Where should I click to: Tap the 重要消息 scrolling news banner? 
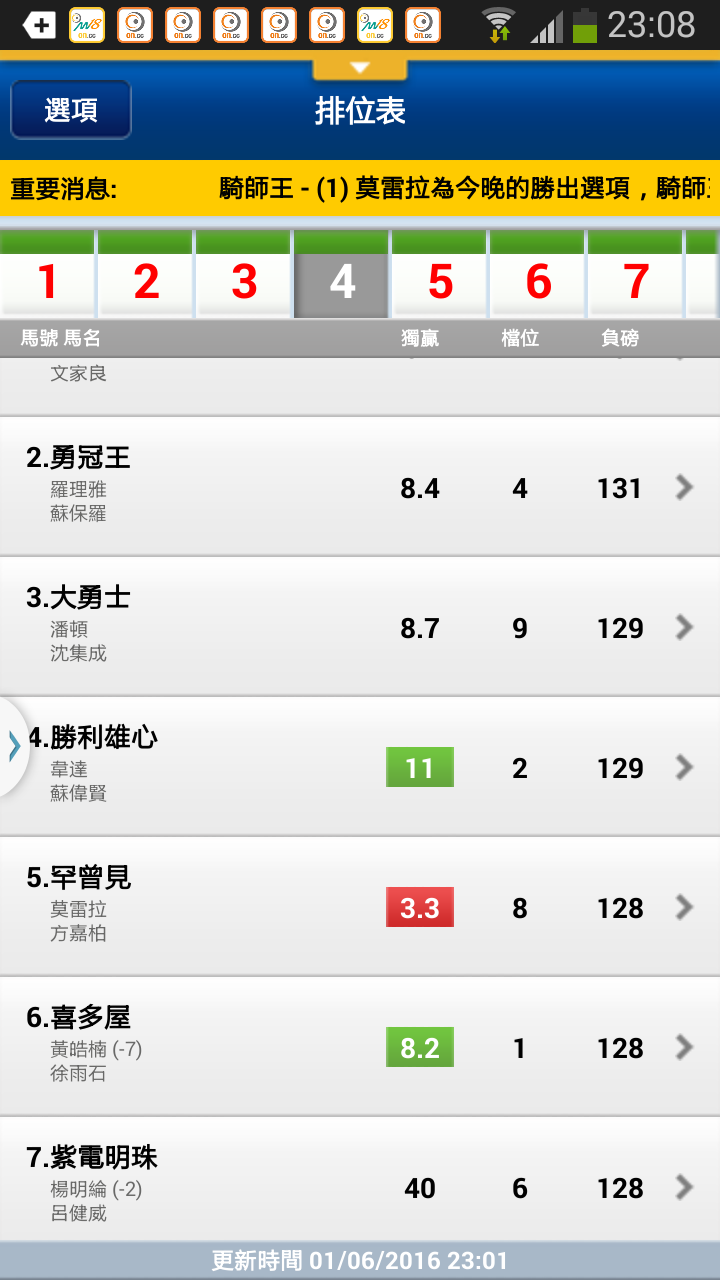pos(360,188)
